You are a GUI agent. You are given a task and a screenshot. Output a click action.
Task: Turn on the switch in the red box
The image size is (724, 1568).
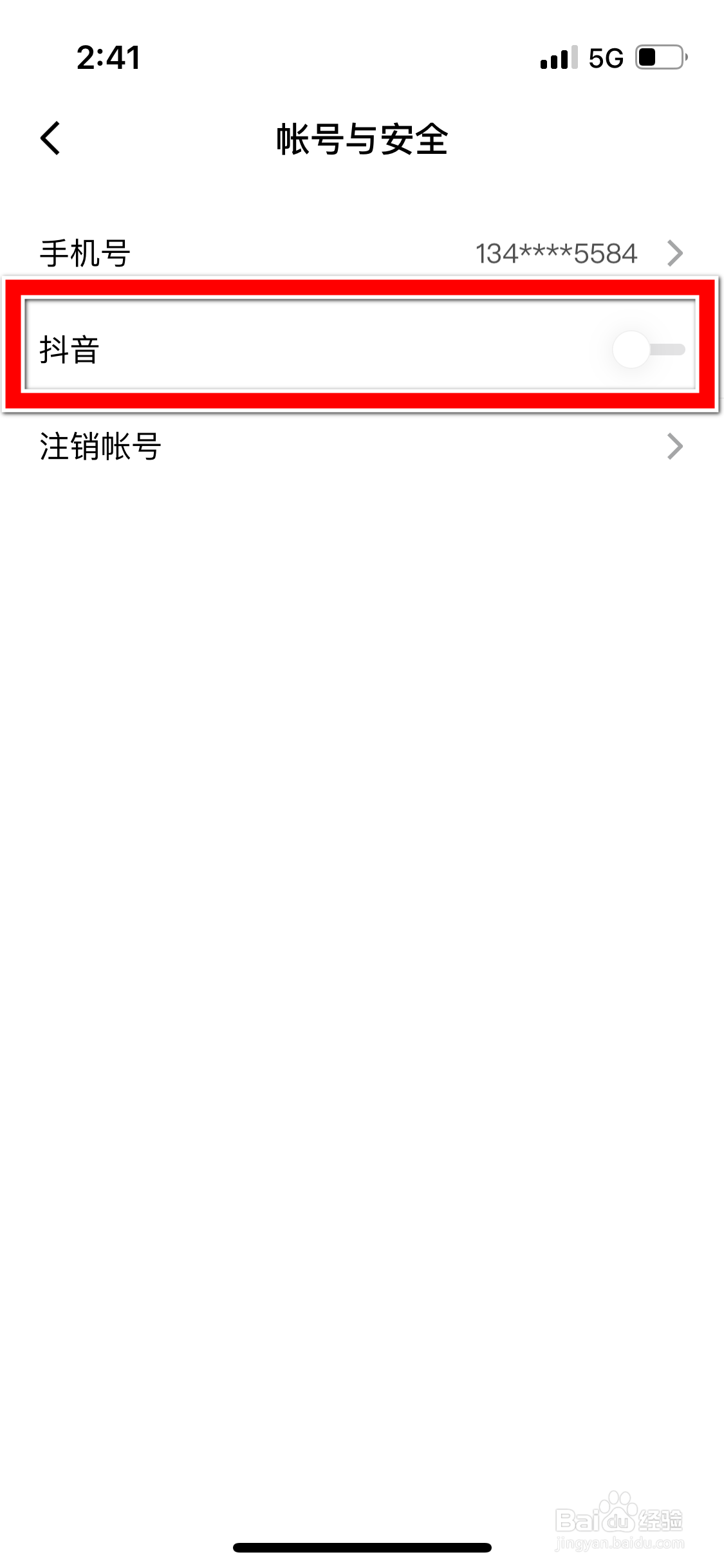647,348
